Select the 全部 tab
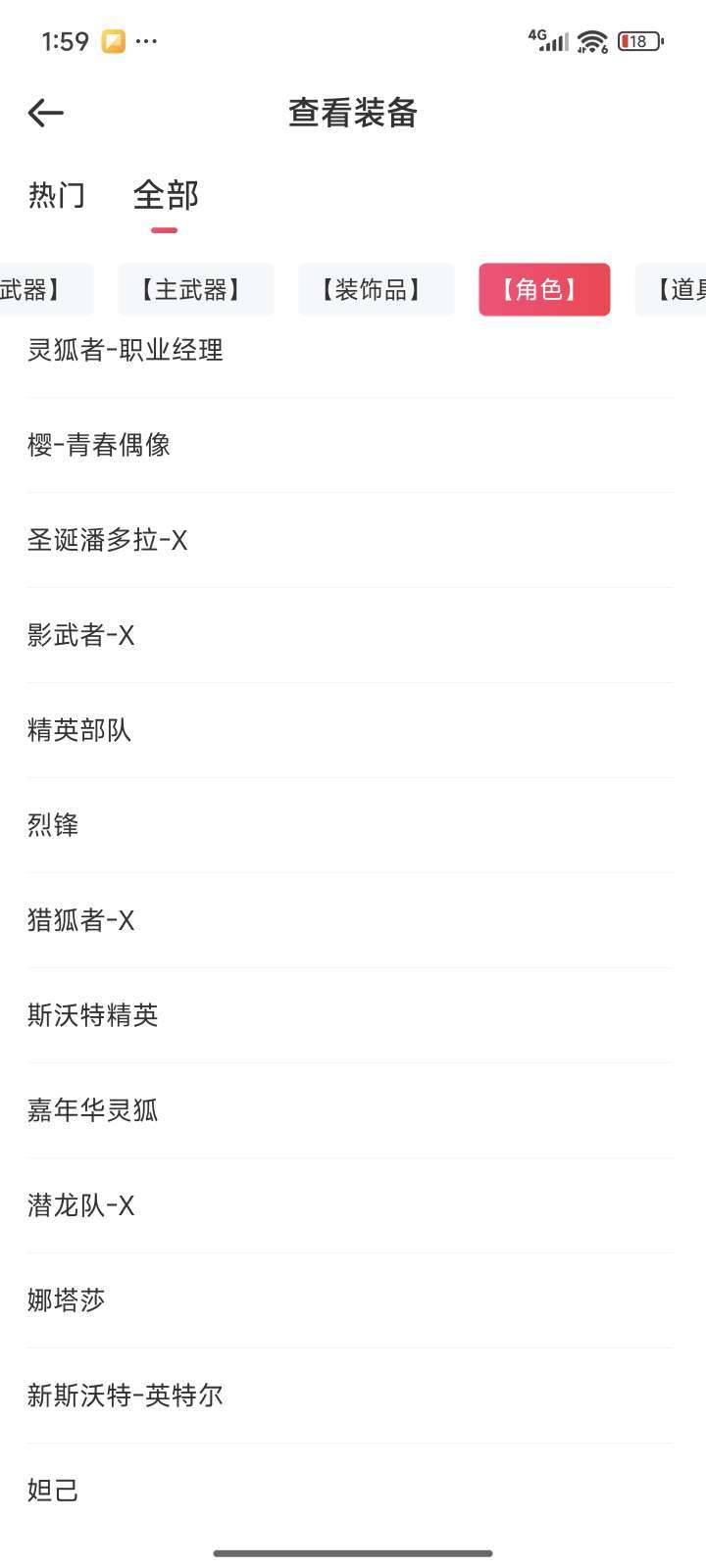Viewport: 706px width, 1568px height. pos(165,195)
